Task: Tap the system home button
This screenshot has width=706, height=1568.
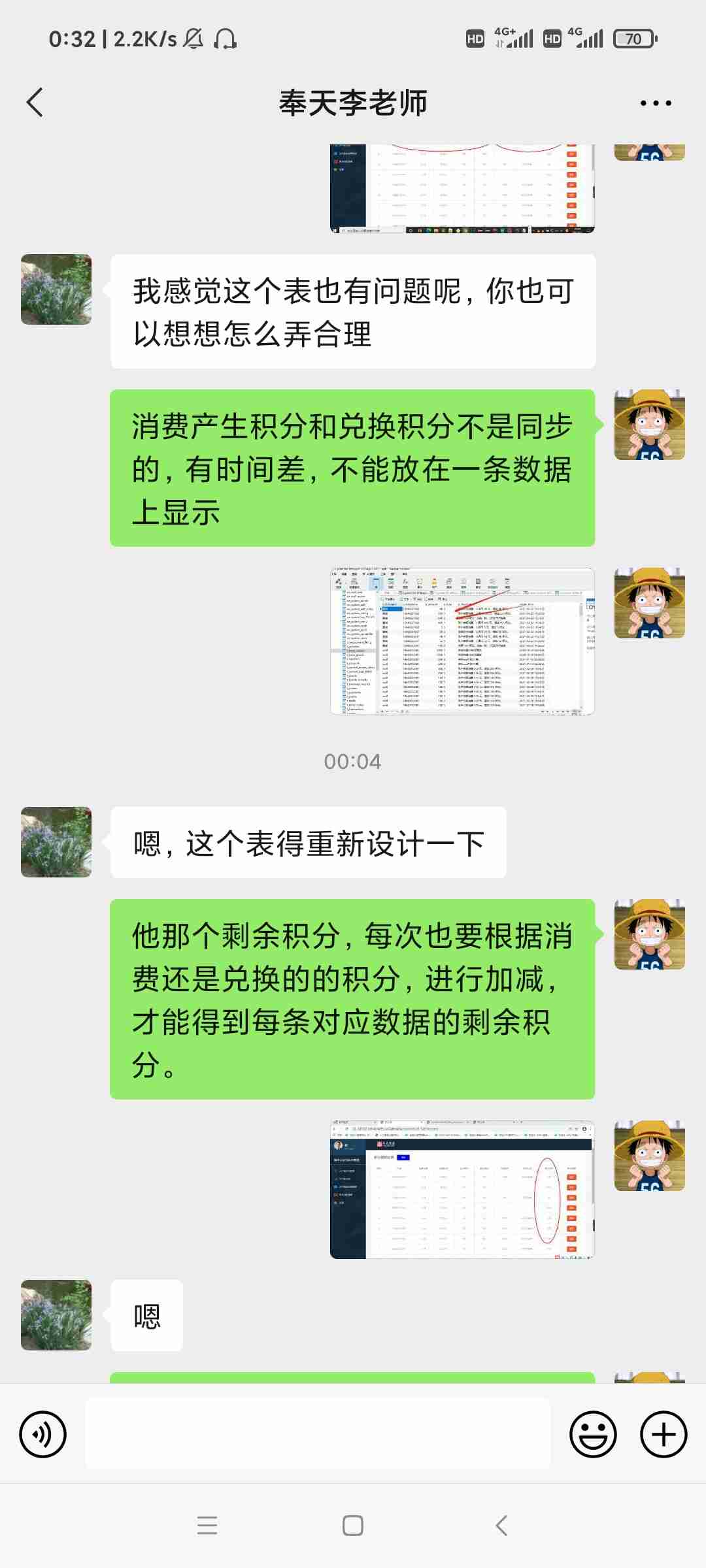Action: point(353,1526)
